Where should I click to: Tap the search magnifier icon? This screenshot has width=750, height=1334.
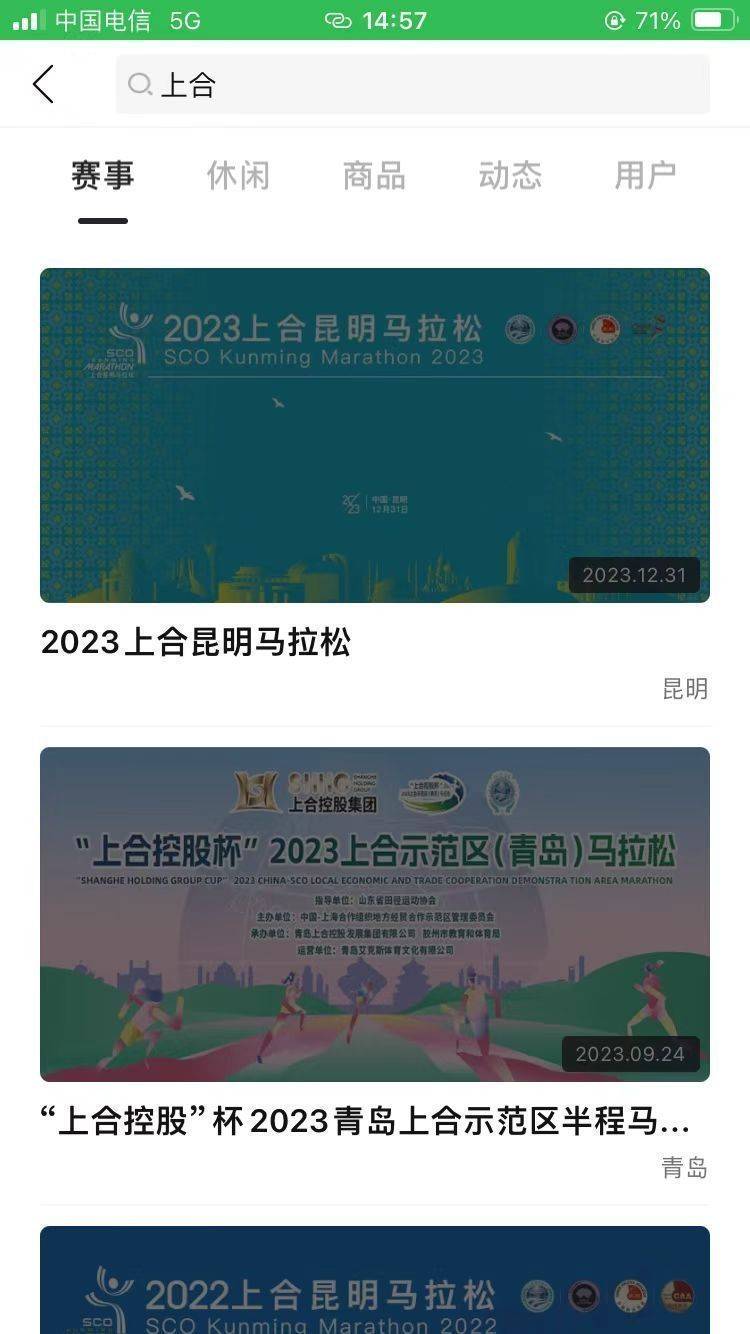tap(140, 85)
